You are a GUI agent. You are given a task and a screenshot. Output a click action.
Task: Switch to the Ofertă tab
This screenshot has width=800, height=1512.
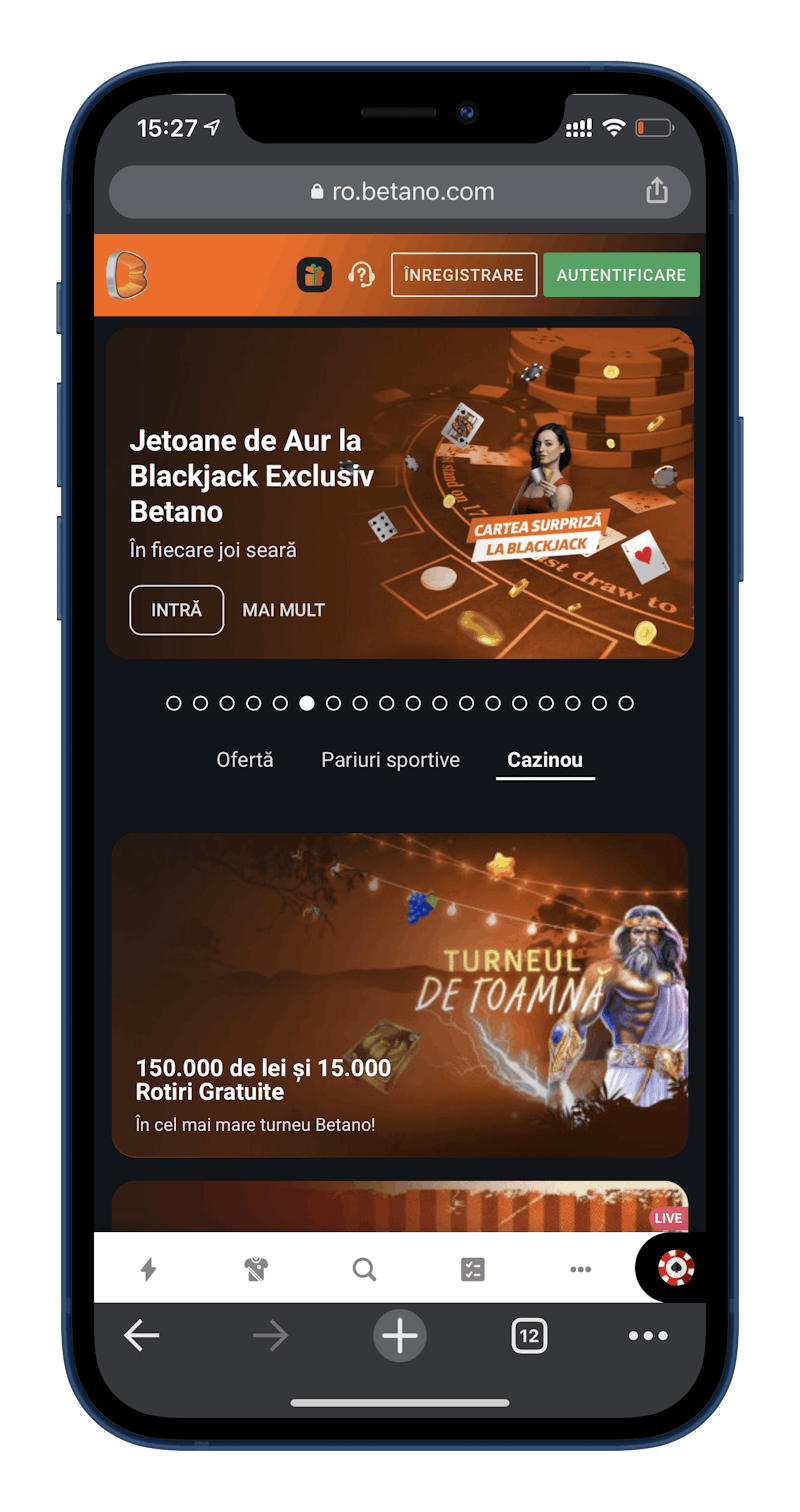(x=245, y=760)
